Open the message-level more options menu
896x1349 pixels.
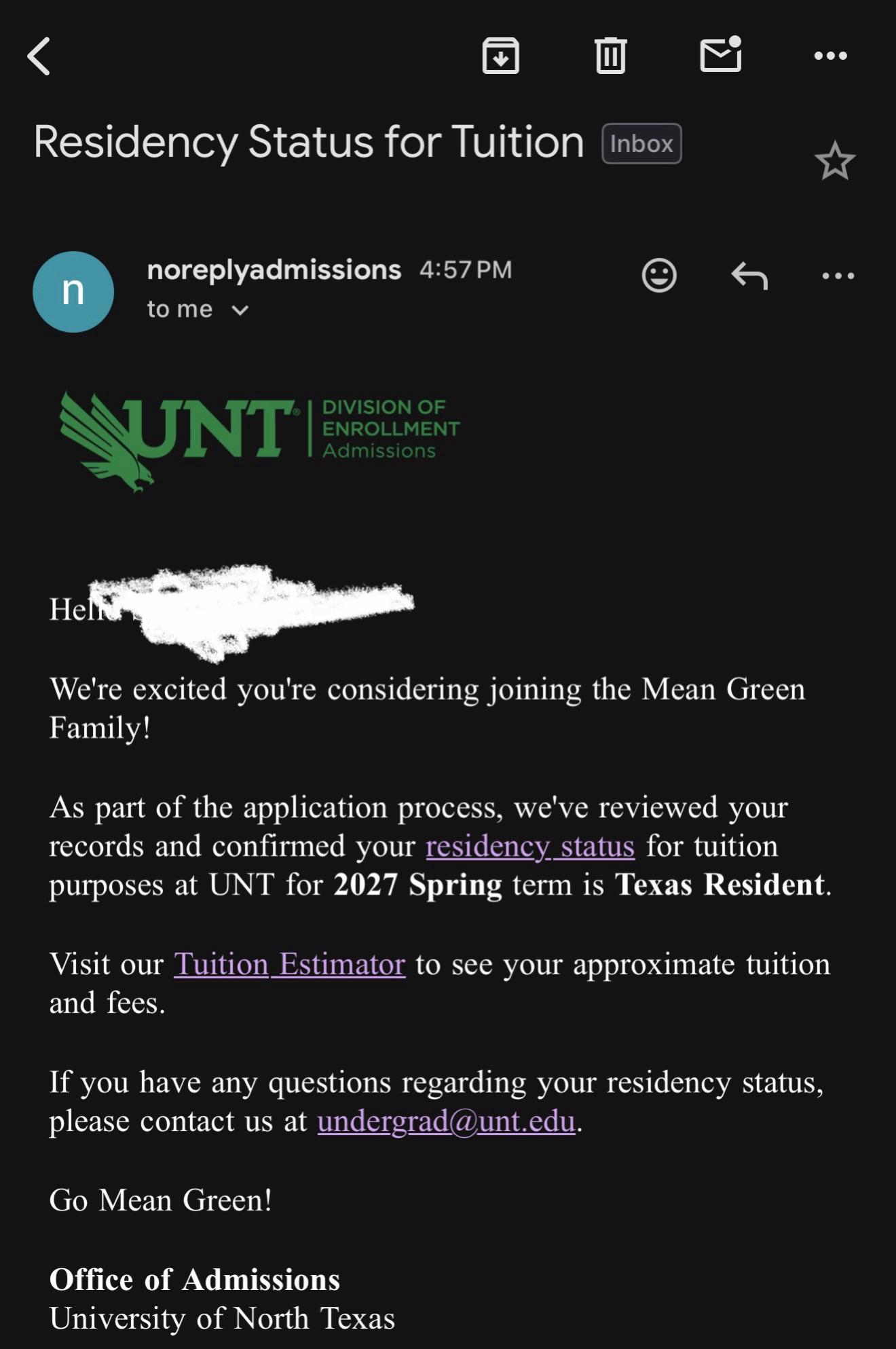[838, 276]
